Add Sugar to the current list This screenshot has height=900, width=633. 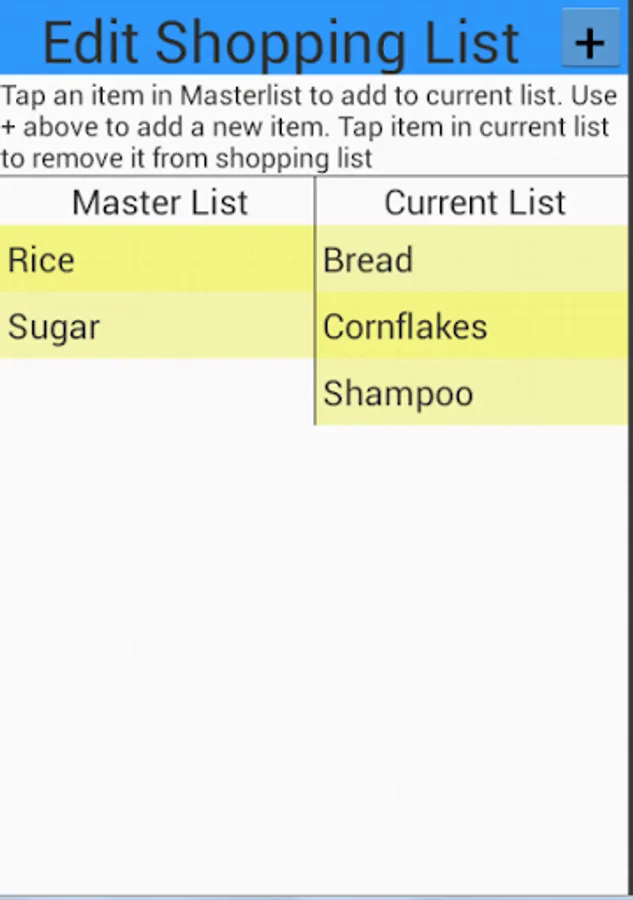(156, 327)
